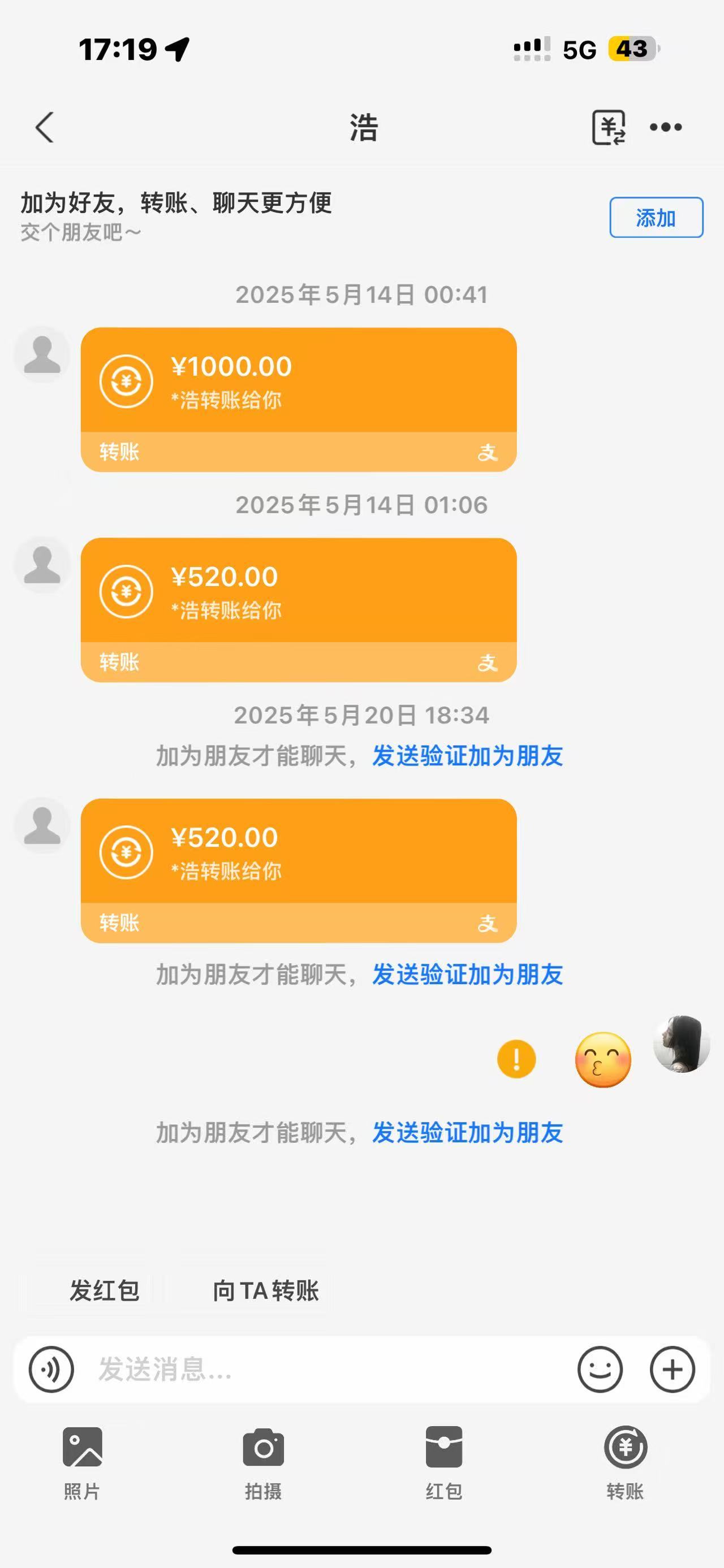
Task: Open the ¥1000.00 transfer card from 浩
Action: 299,396
